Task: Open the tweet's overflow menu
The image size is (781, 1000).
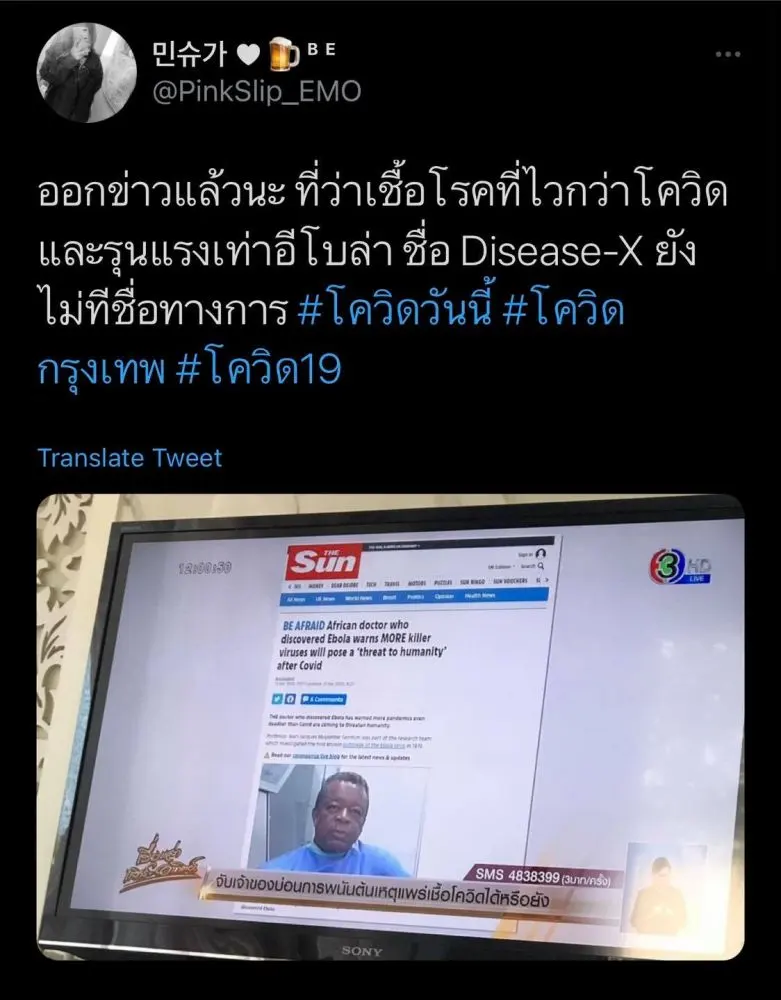Action: 728,52
